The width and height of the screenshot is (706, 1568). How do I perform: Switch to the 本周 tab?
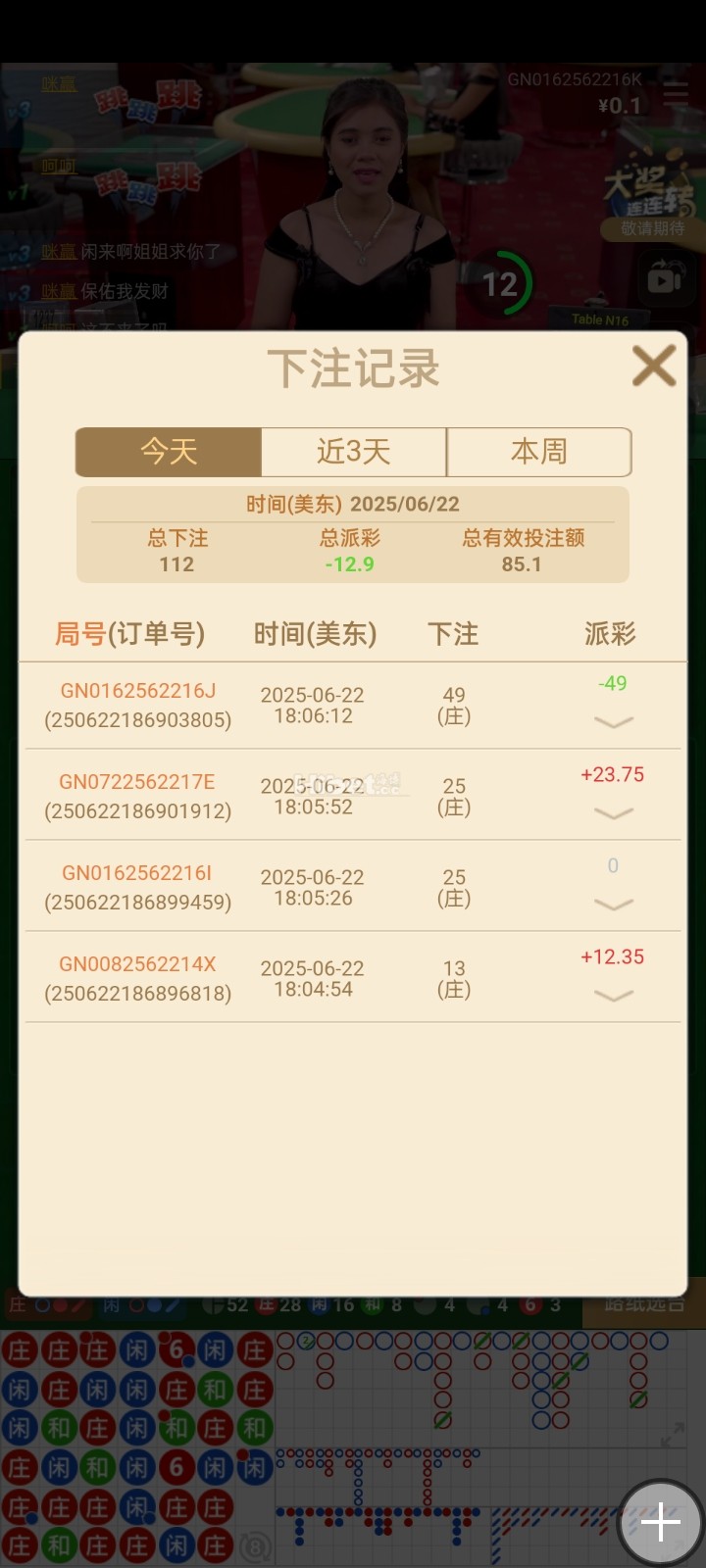(540, 452)
